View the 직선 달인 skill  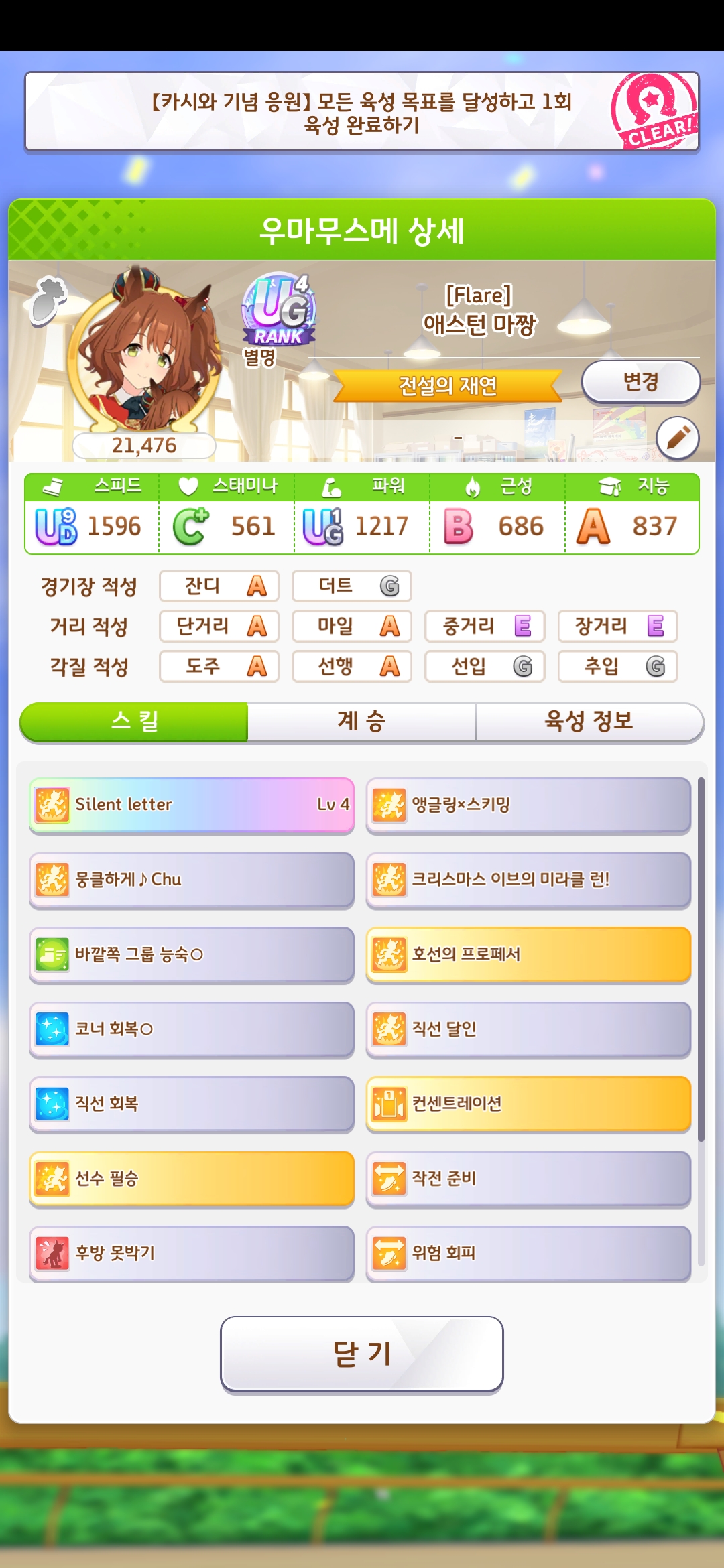coord(528,1029)
